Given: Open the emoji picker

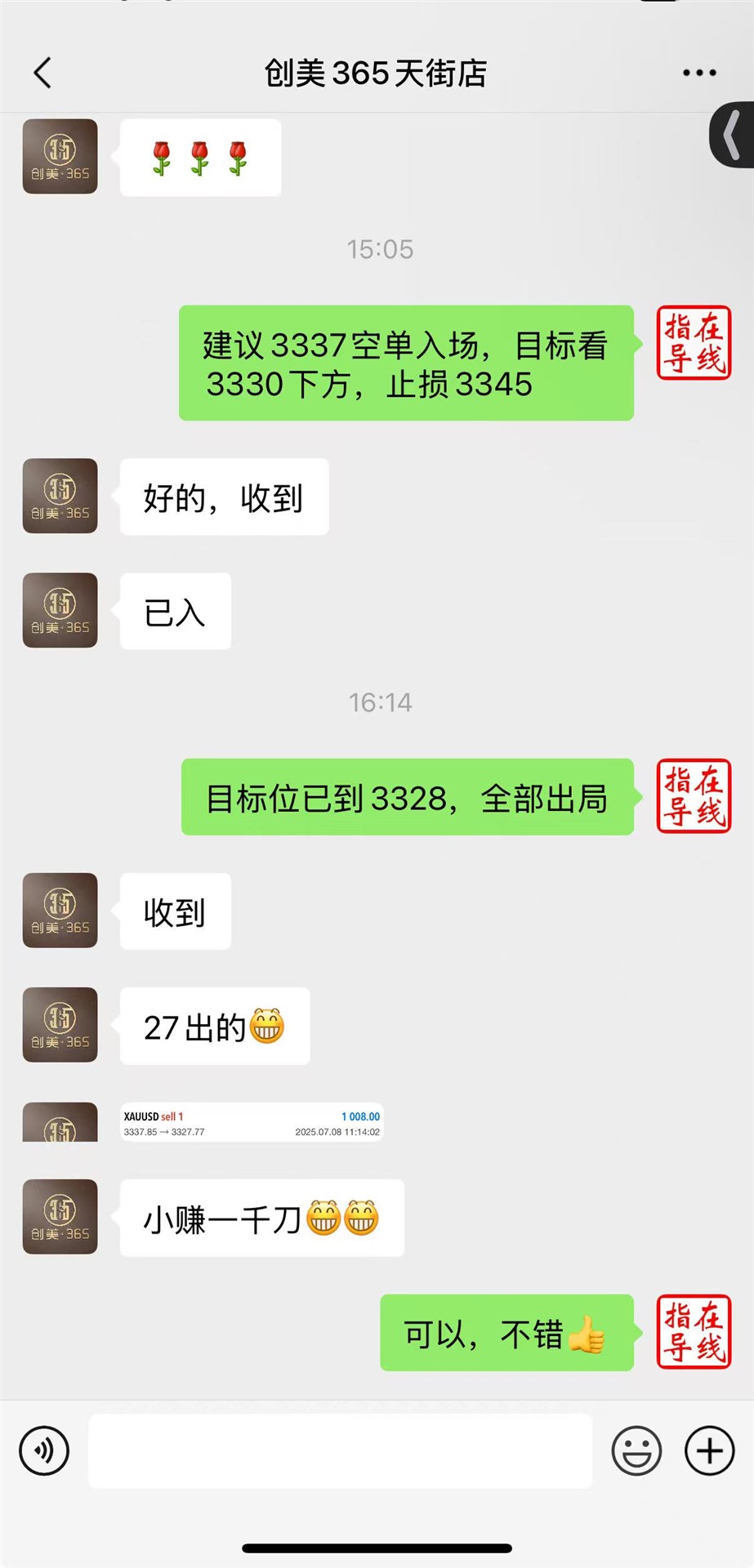Looking at the screenshot, I should click(x=636, y=1451).
